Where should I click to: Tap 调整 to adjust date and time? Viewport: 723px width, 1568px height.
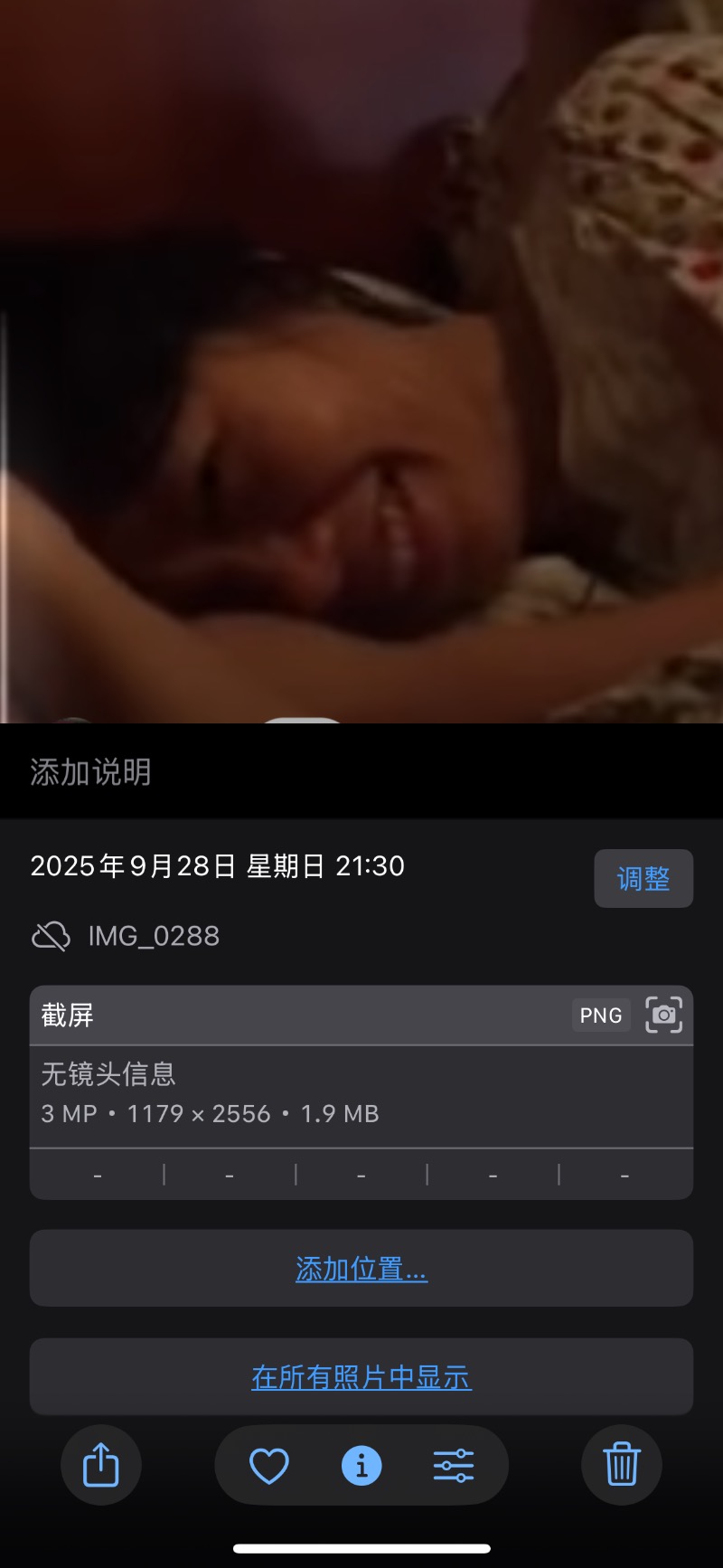tap(643, 878)
